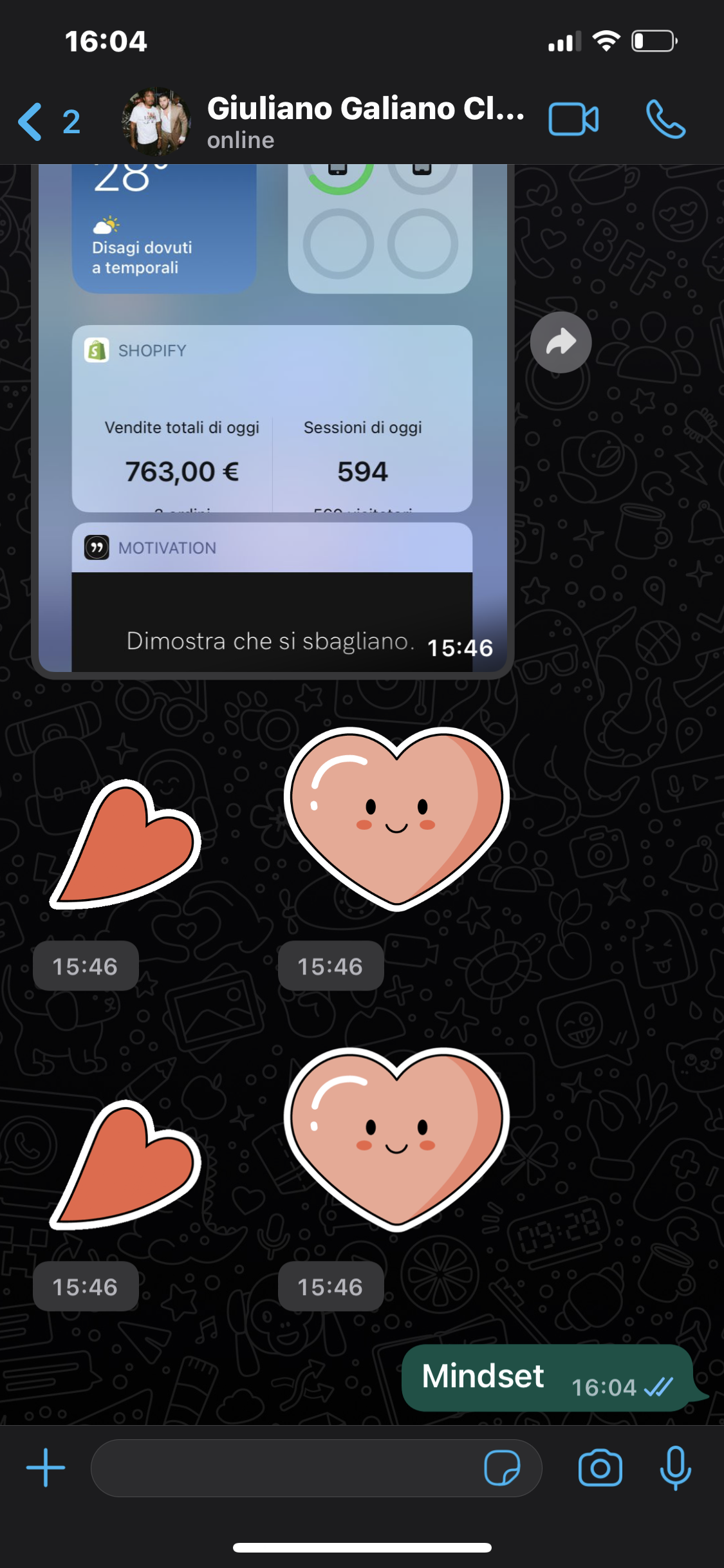Focus the message text field
This screenshot has width=724, height=1568.
(x=283, y=1468)
